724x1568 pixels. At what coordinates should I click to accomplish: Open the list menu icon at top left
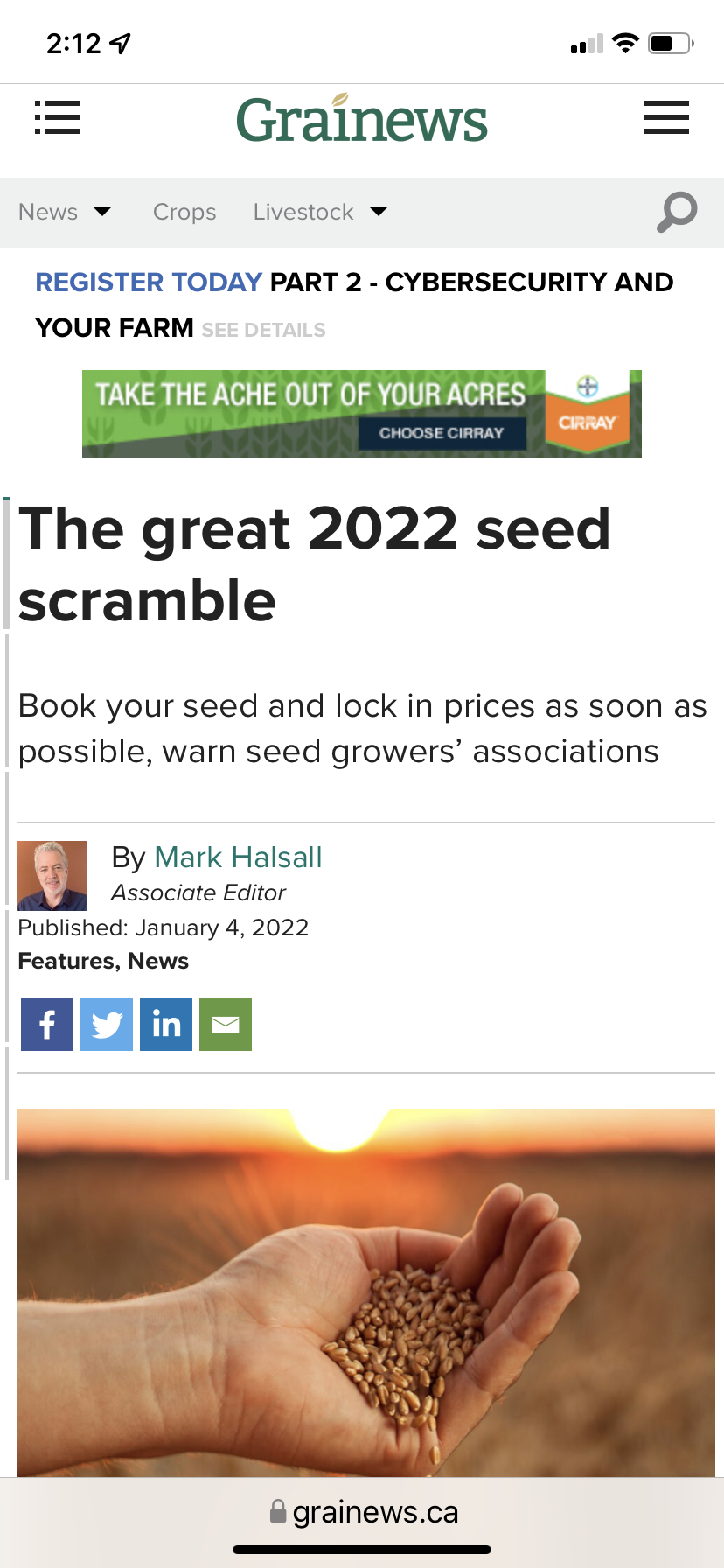pos(58,118)
